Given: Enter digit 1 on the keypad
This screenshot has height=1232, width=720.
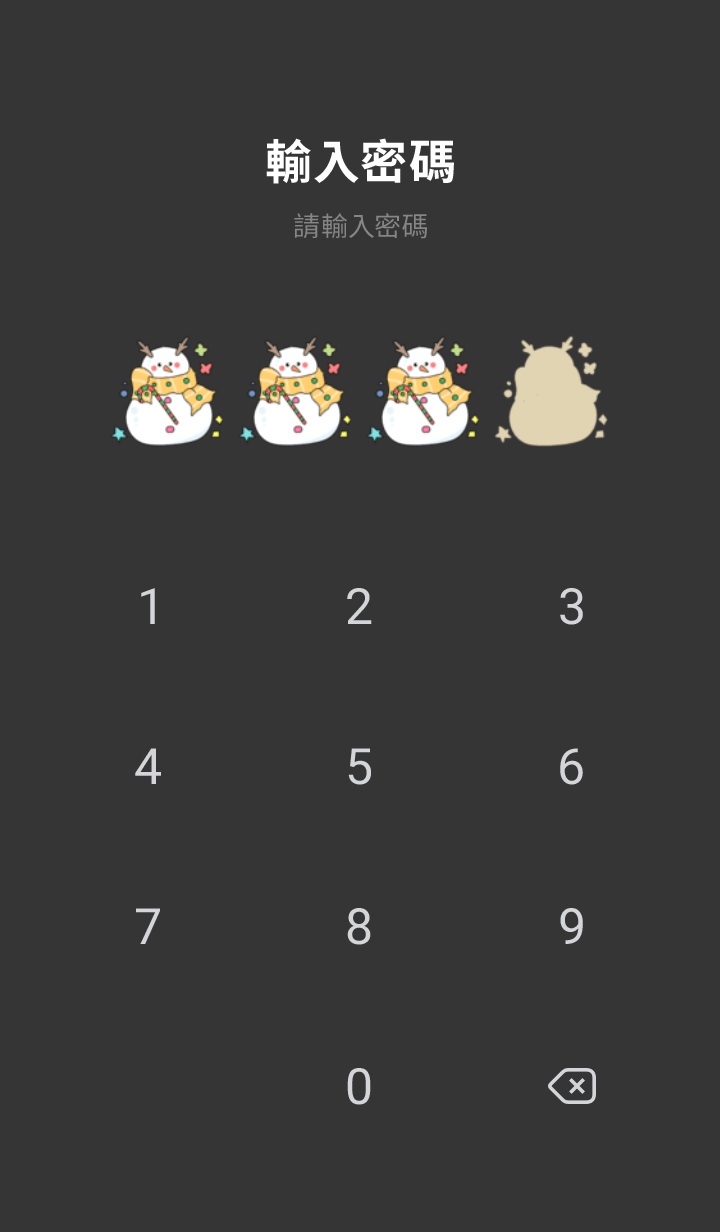Looking at the screenshot, I should [x=149, y=607].
